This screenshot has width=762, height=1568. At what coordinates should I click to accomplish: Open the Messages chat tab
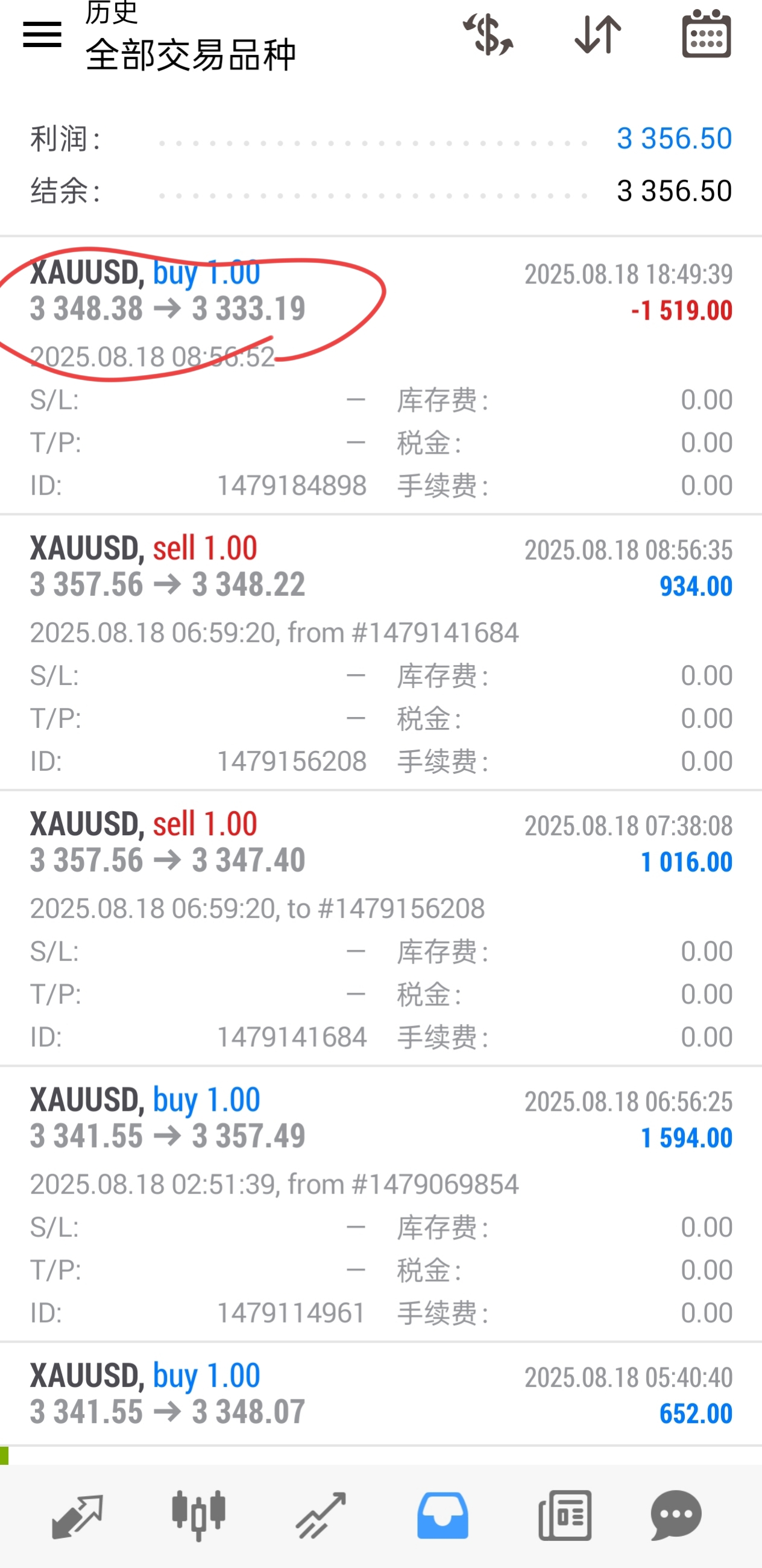click(676, 1516)
